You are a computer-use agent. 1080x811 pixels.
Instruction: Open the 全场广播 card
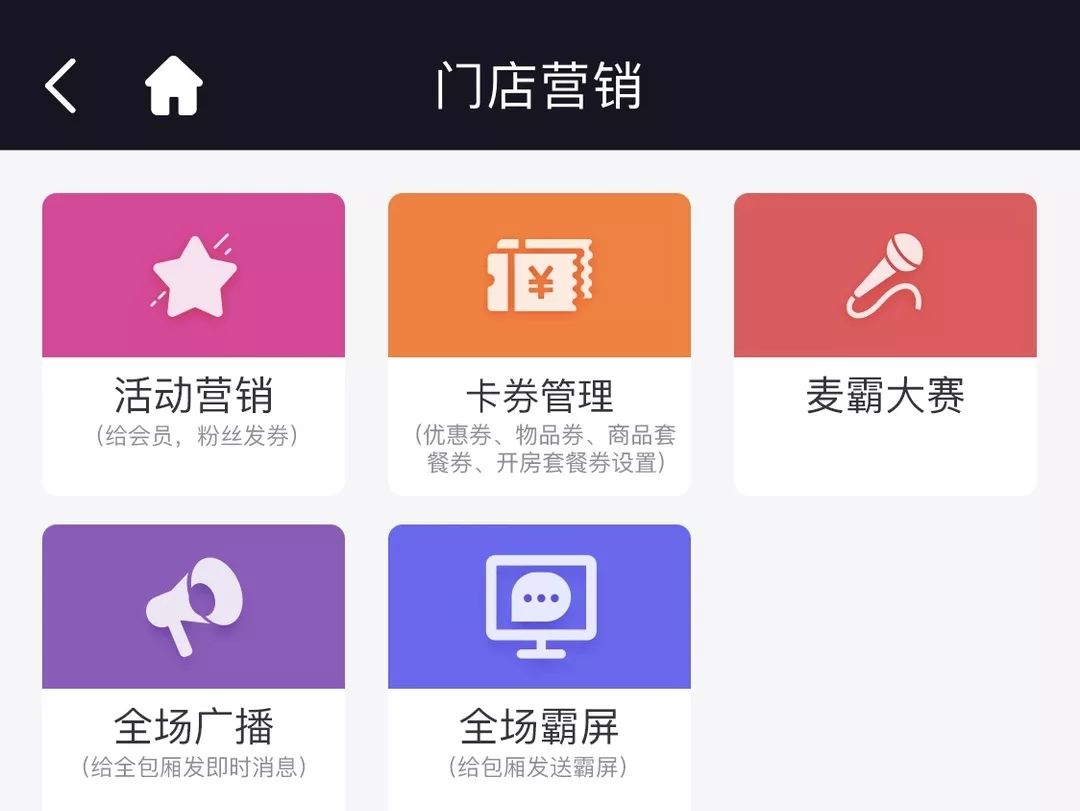point(193,668)
